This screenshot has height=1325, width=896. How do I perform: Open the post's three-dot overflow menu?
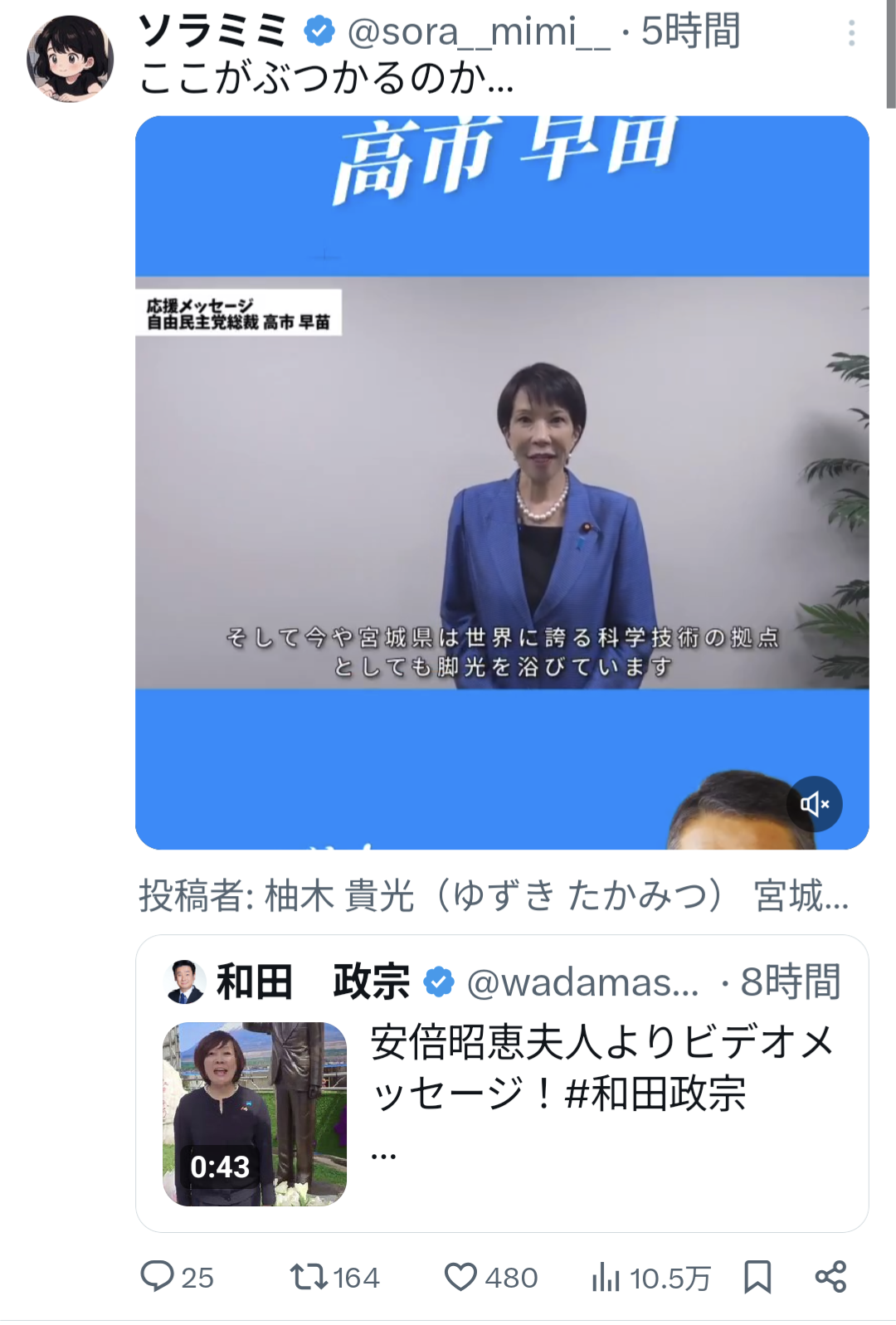[x=851, y=33]
